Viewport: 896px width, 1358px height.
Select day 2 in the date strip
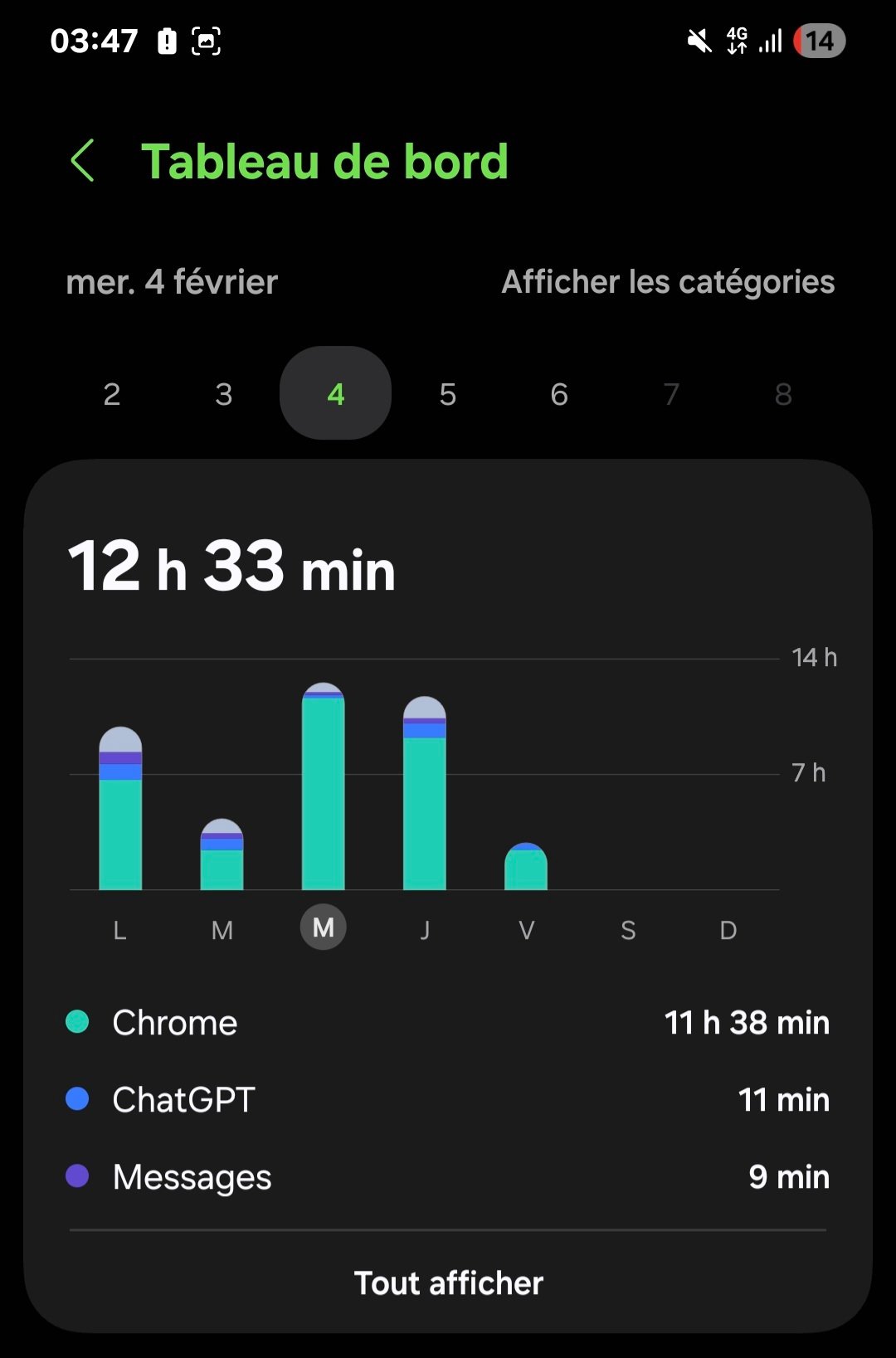click(112, 394)
